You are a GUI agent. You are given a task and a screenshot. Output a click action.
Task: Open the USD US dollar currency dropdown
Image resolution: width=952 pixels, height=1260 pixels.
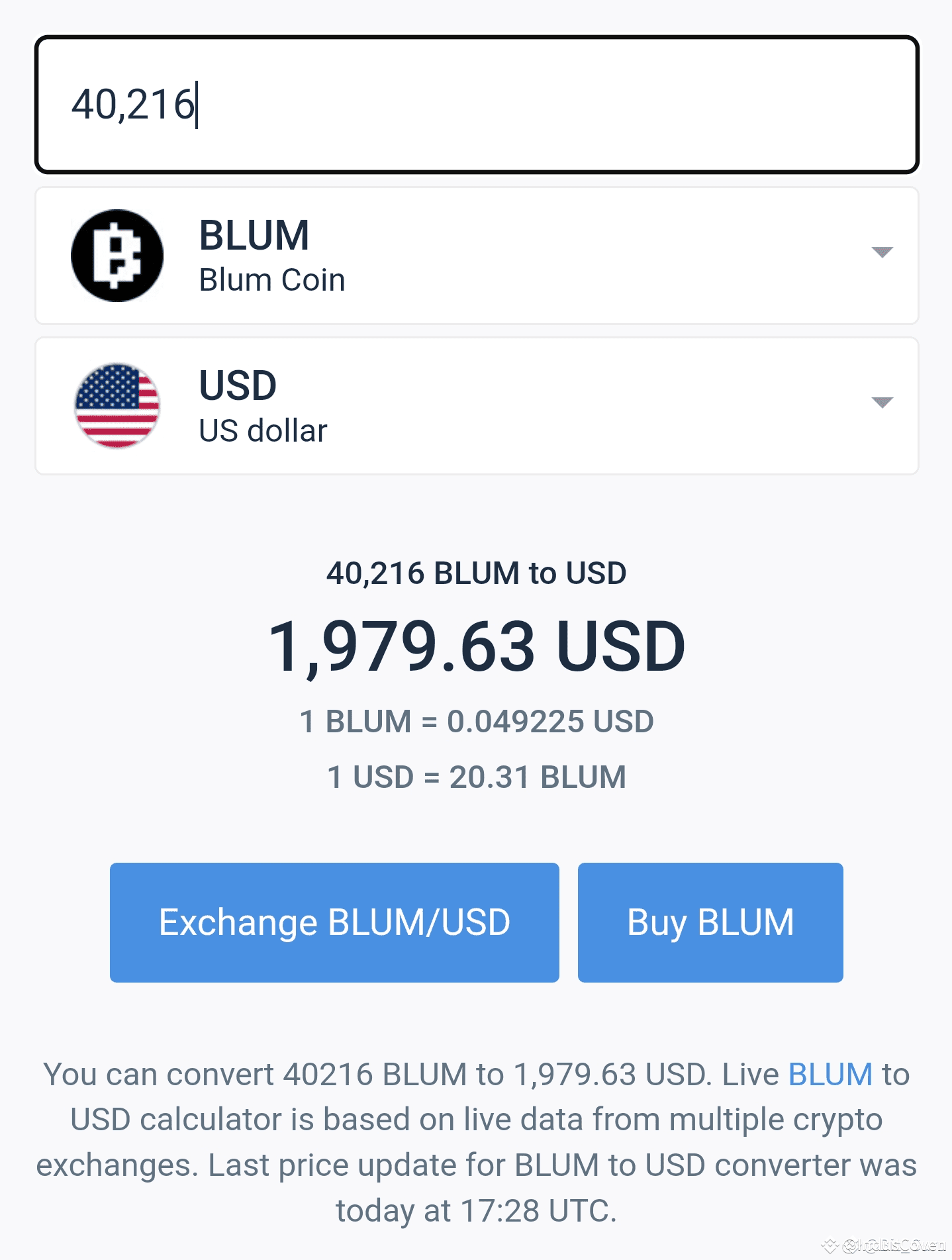(x=476, y=406)
